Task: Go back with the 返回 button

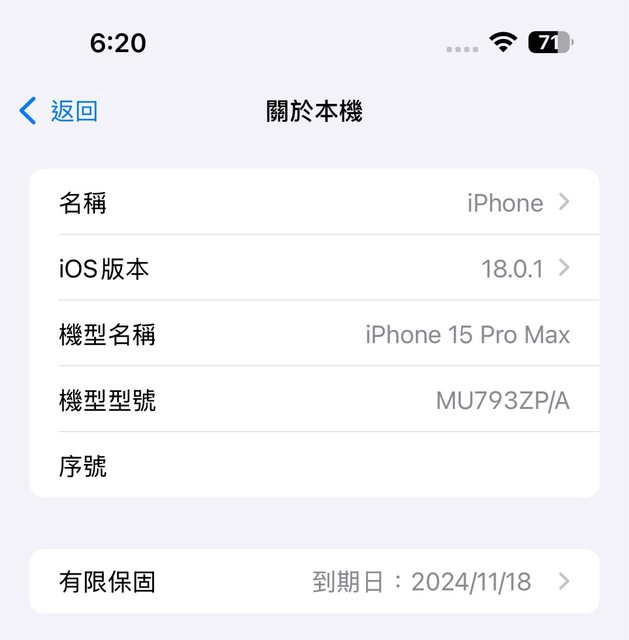Action: [60, 111]
